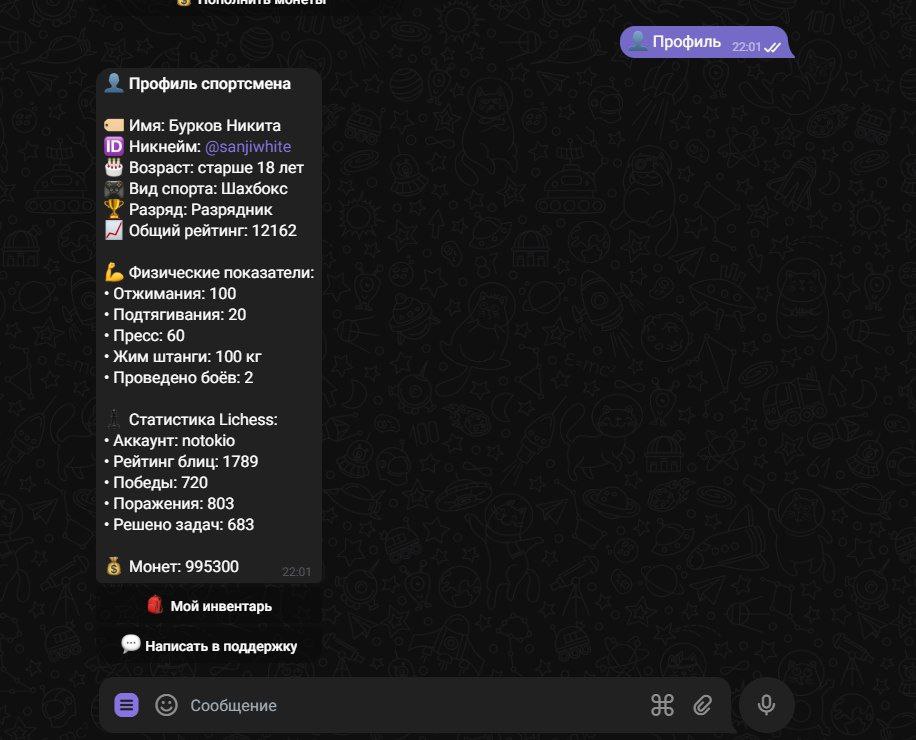This screenshot has width=916, height=740.
Task: Open the bot menu button
Action: tap(126, 705)
